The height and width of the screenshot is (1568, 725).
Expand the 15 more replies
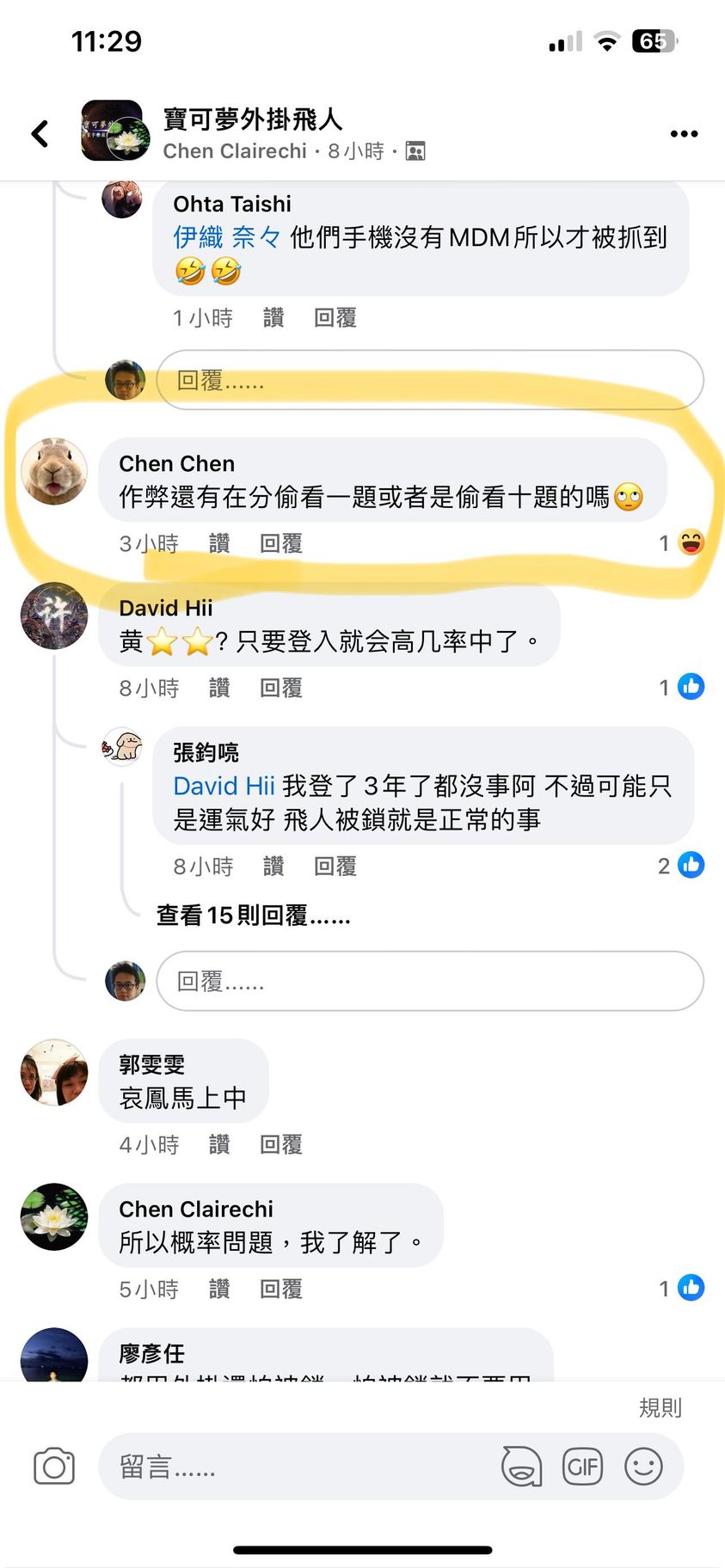tap(253, 916)
